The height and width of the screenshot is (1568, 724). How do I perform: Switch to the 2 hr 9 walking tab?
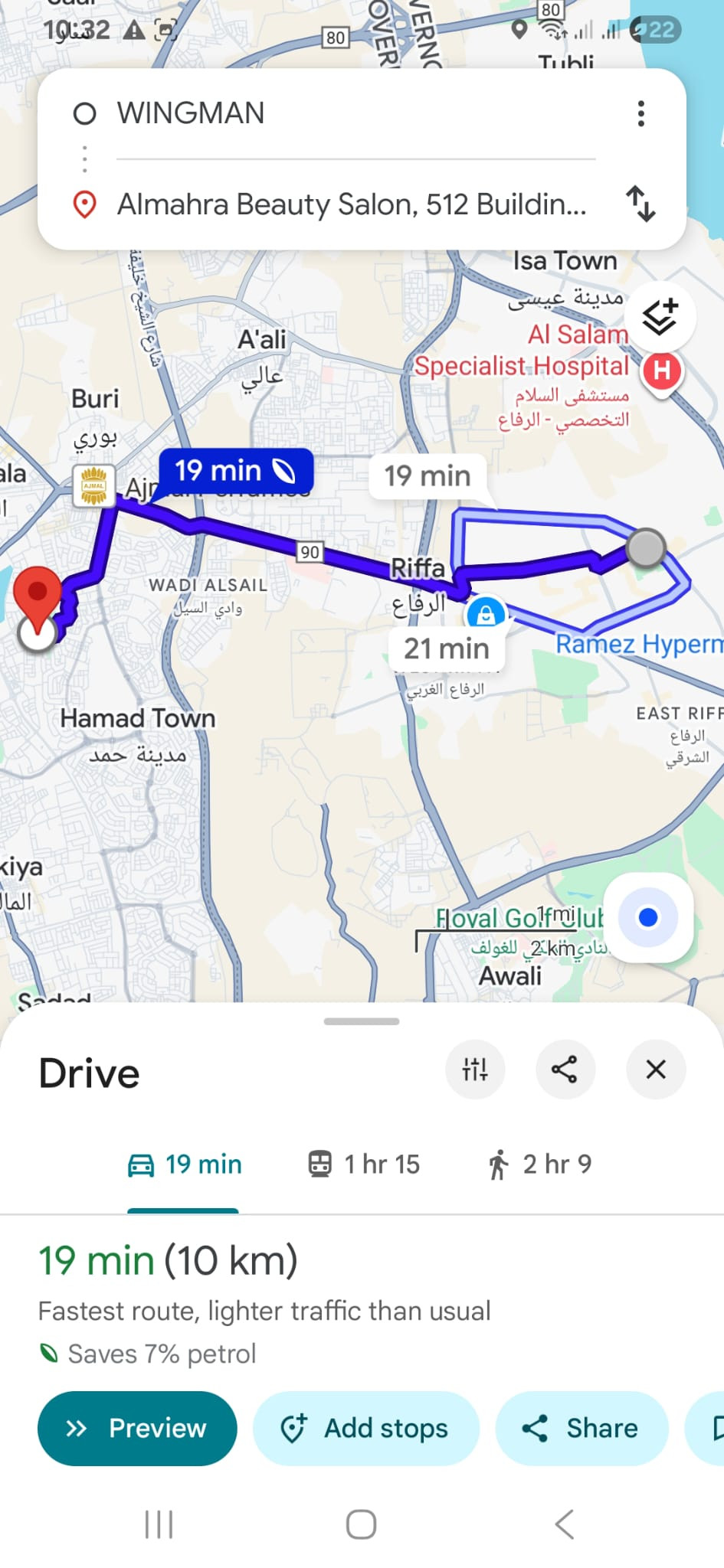[x=540, y=1165]
